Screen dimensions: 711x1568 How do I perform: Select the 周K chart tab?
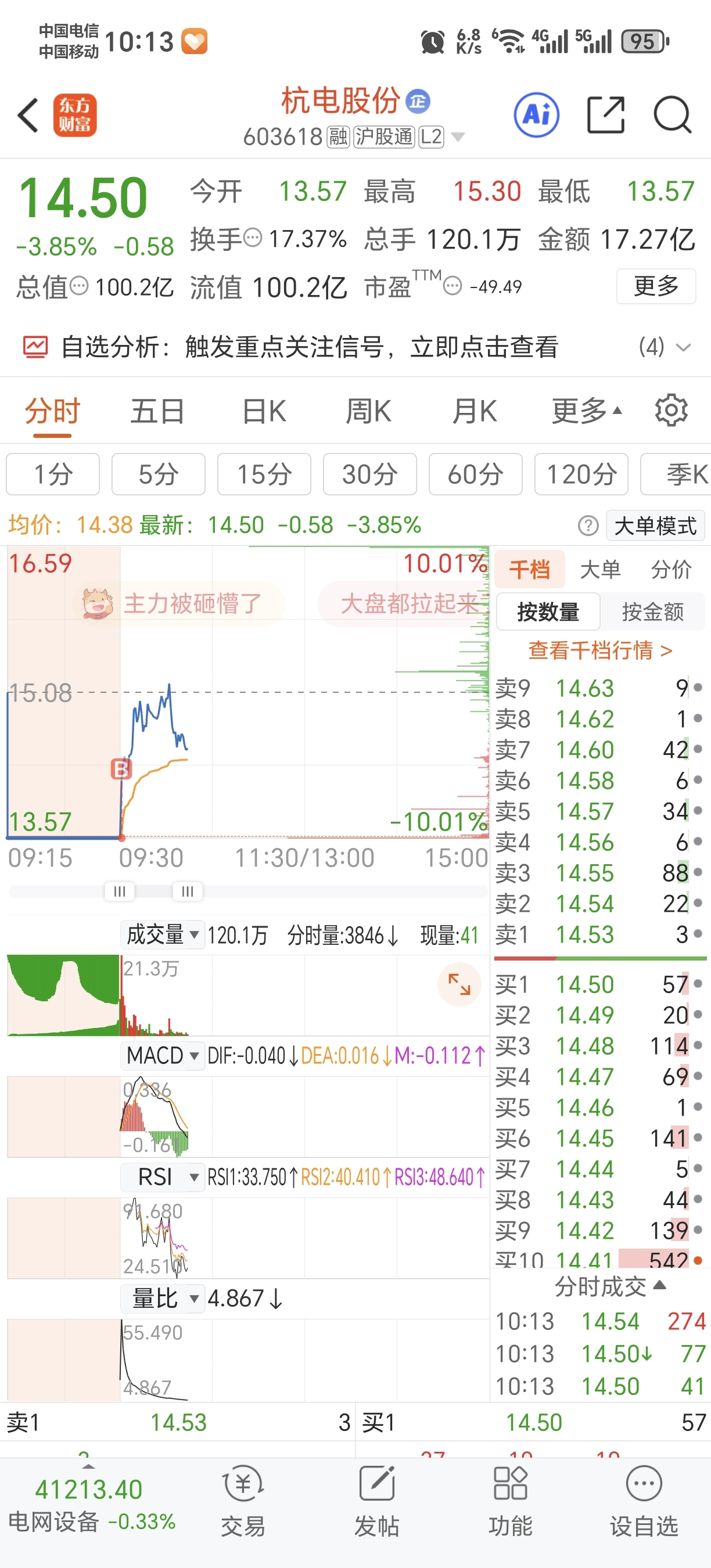368,412
